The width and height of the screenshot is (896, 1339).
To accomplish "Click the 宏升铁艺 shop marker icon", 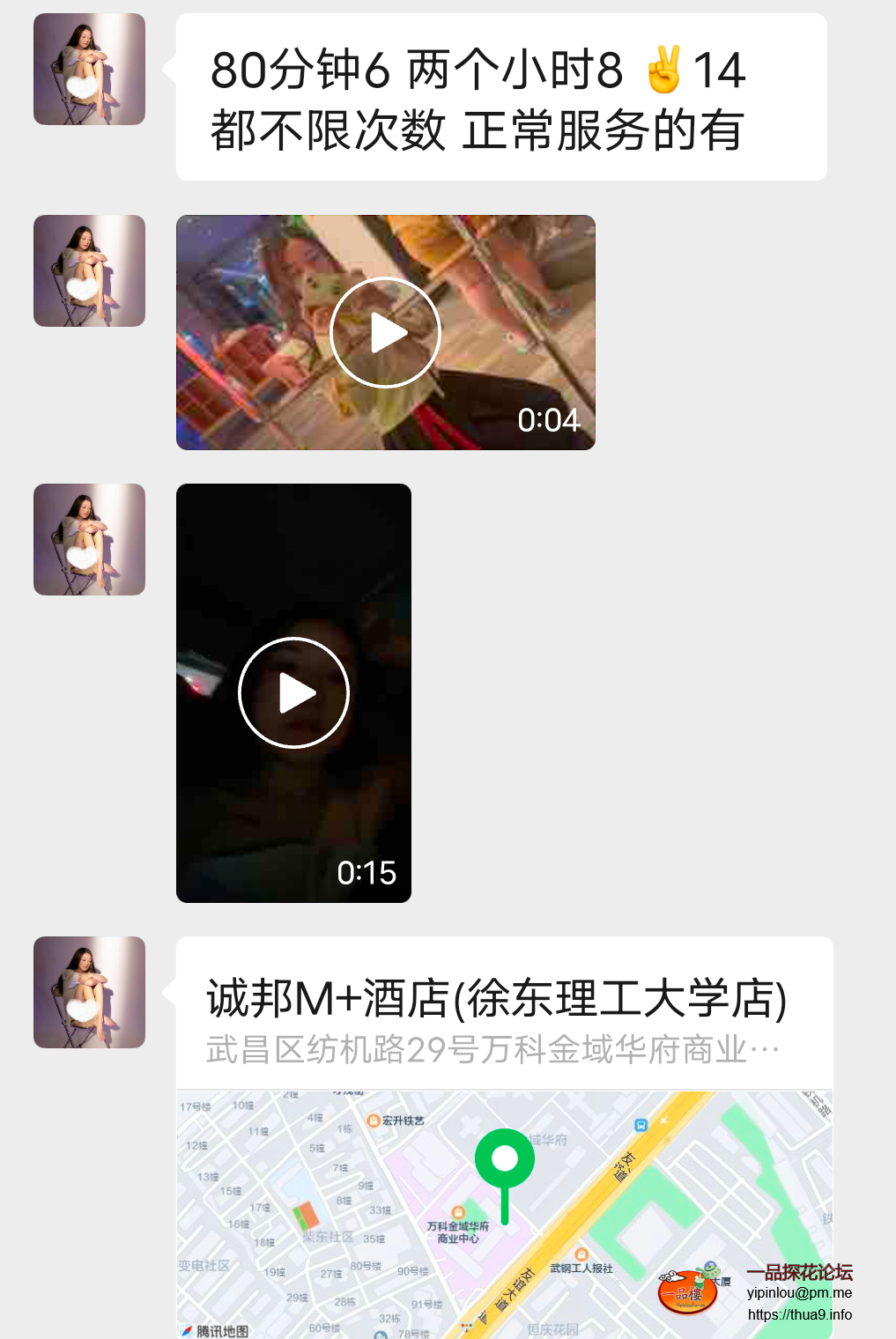I will 373,1120.
